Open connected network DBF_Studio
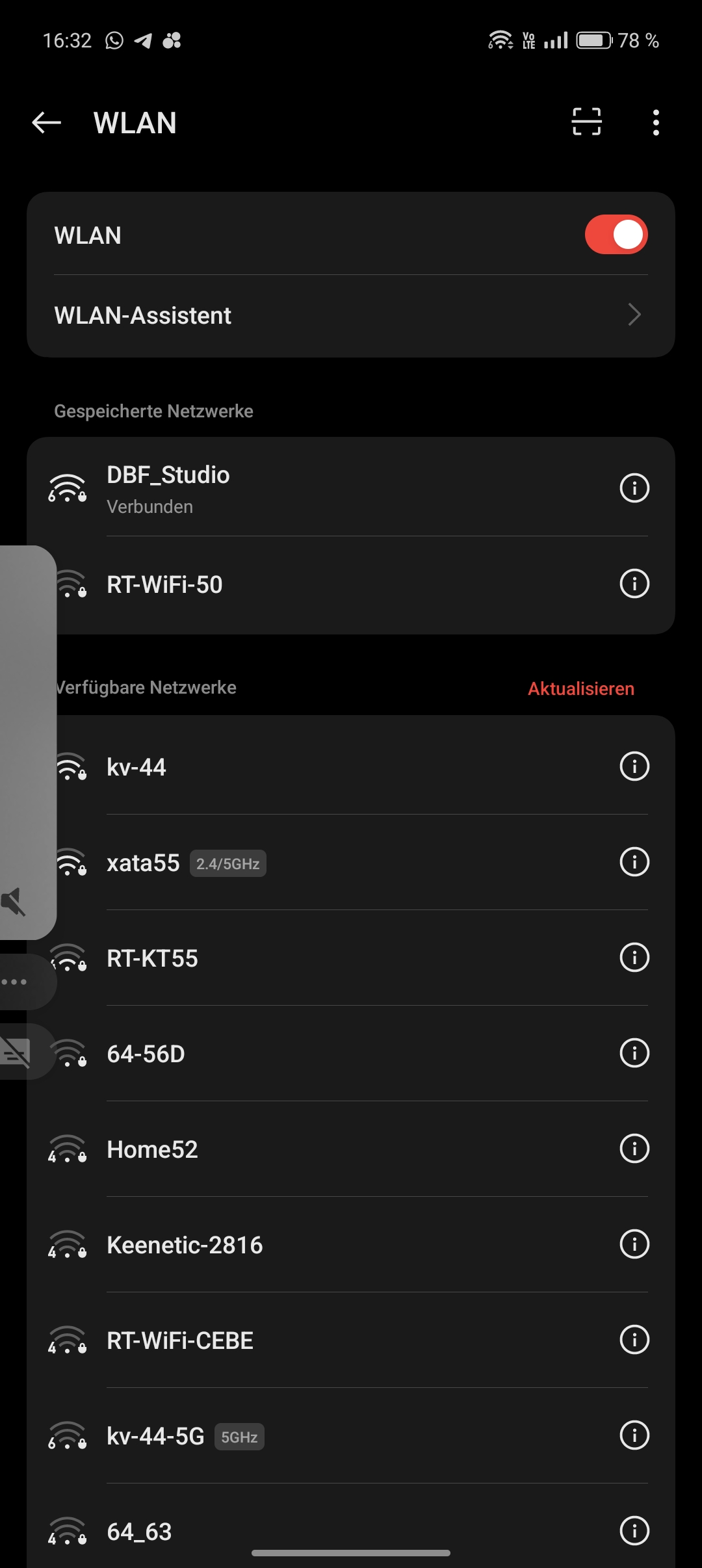 click(x=325, y=488)
